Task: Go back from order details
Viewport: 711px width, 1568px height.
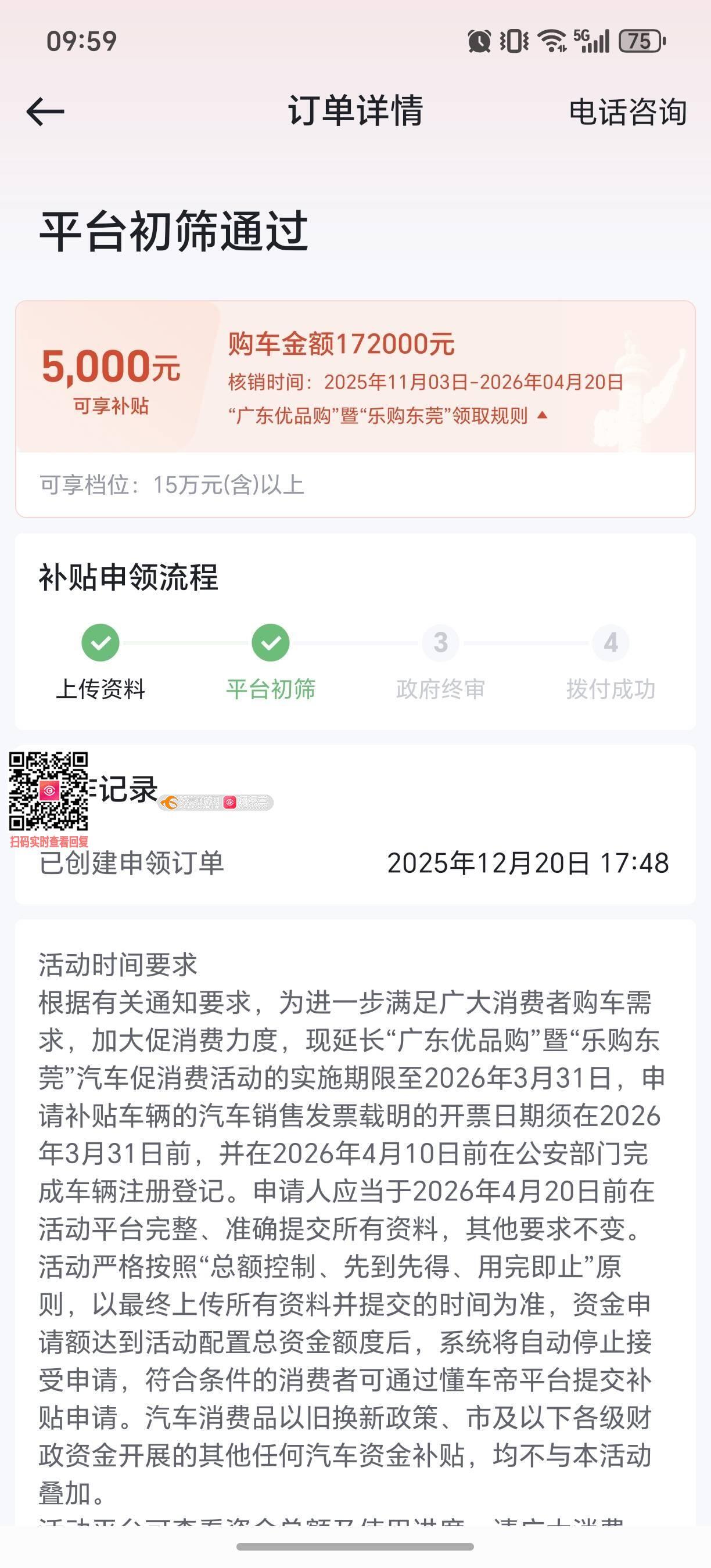Action: point(46,112)
